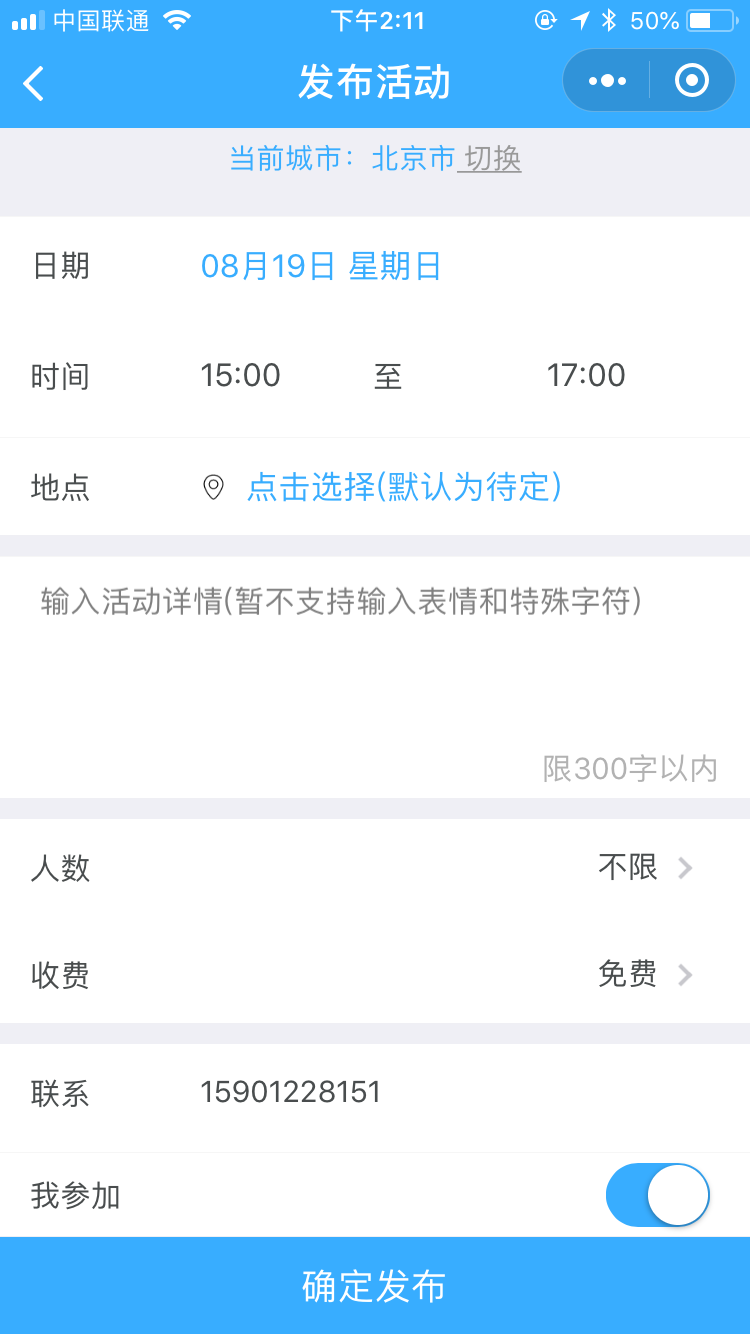
Task: Go back using the top-left arrow
Action: pyautogui.click(x=34, y=83)
